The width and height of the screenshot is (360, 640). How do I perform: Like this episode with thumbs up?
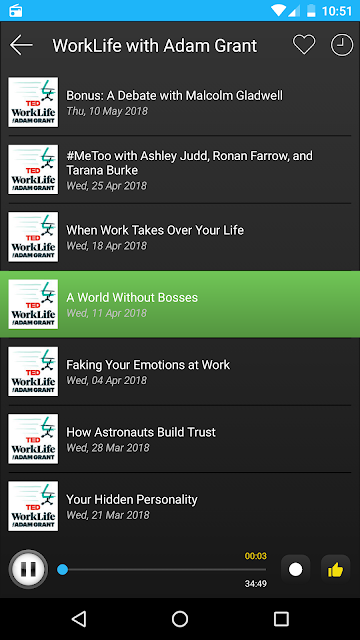click(x=336, y=569)
